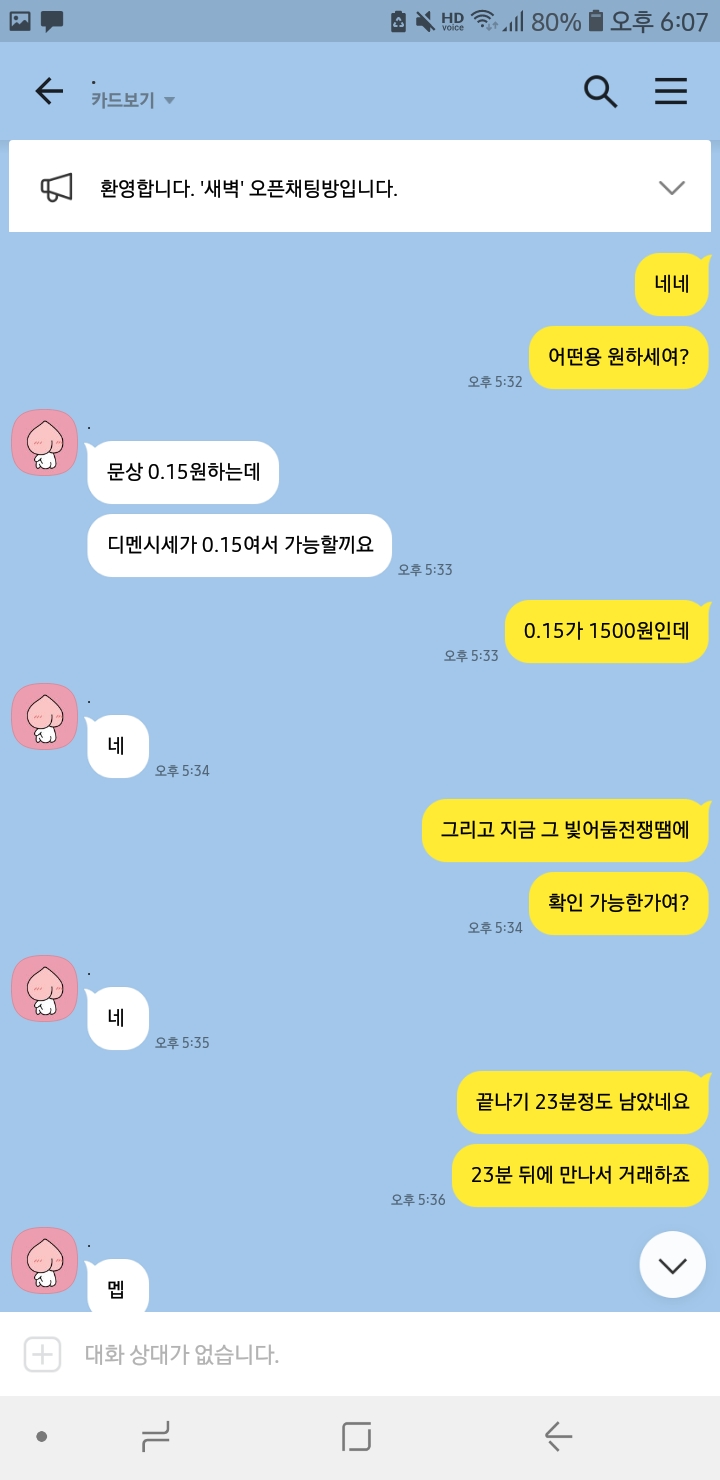Open recent apps from navigation bar
The width and height of the screenshot is (720, 1480).
155,1437
